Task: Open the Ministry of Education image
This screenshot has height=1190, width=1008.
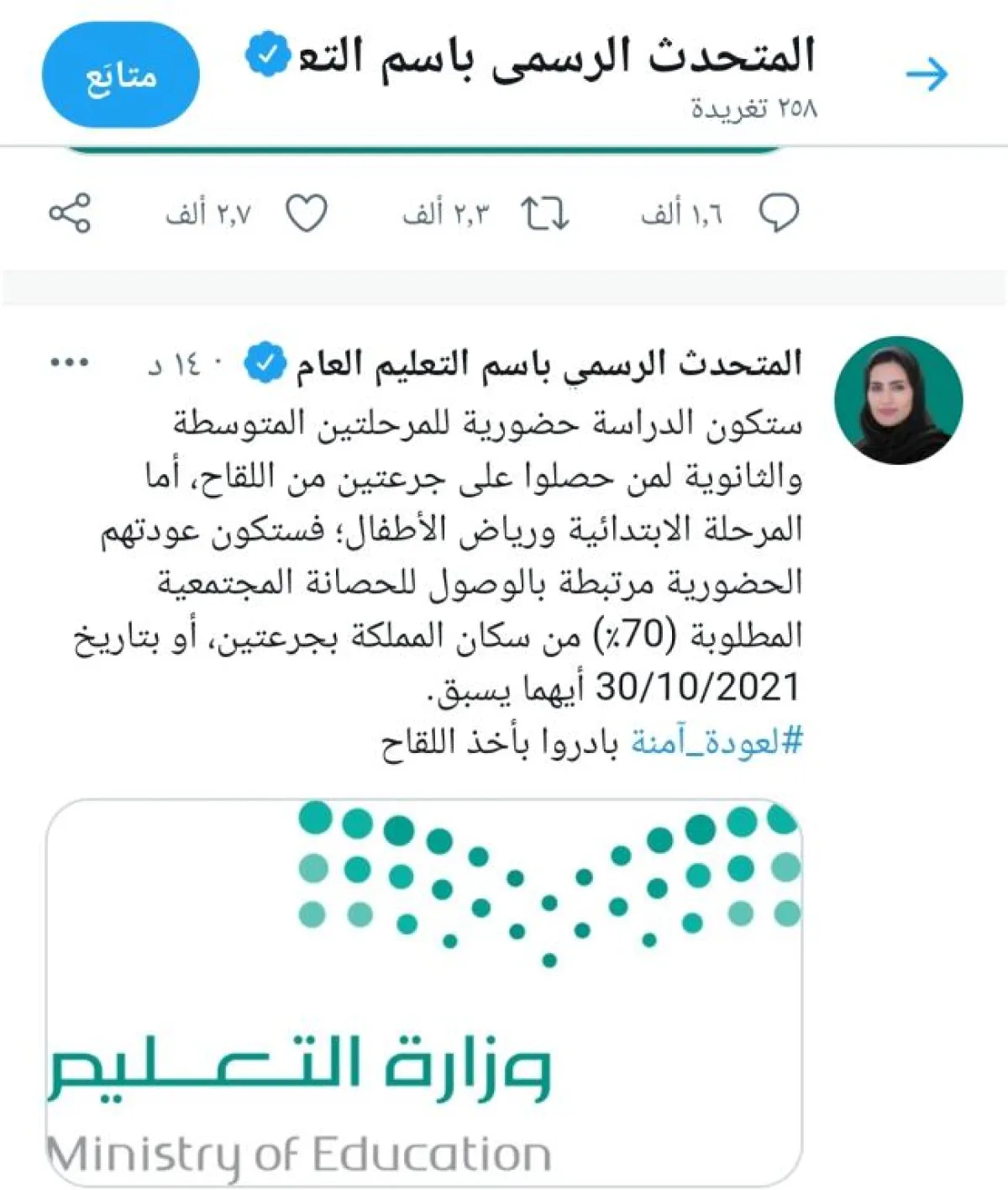Action: pos(424,992)
